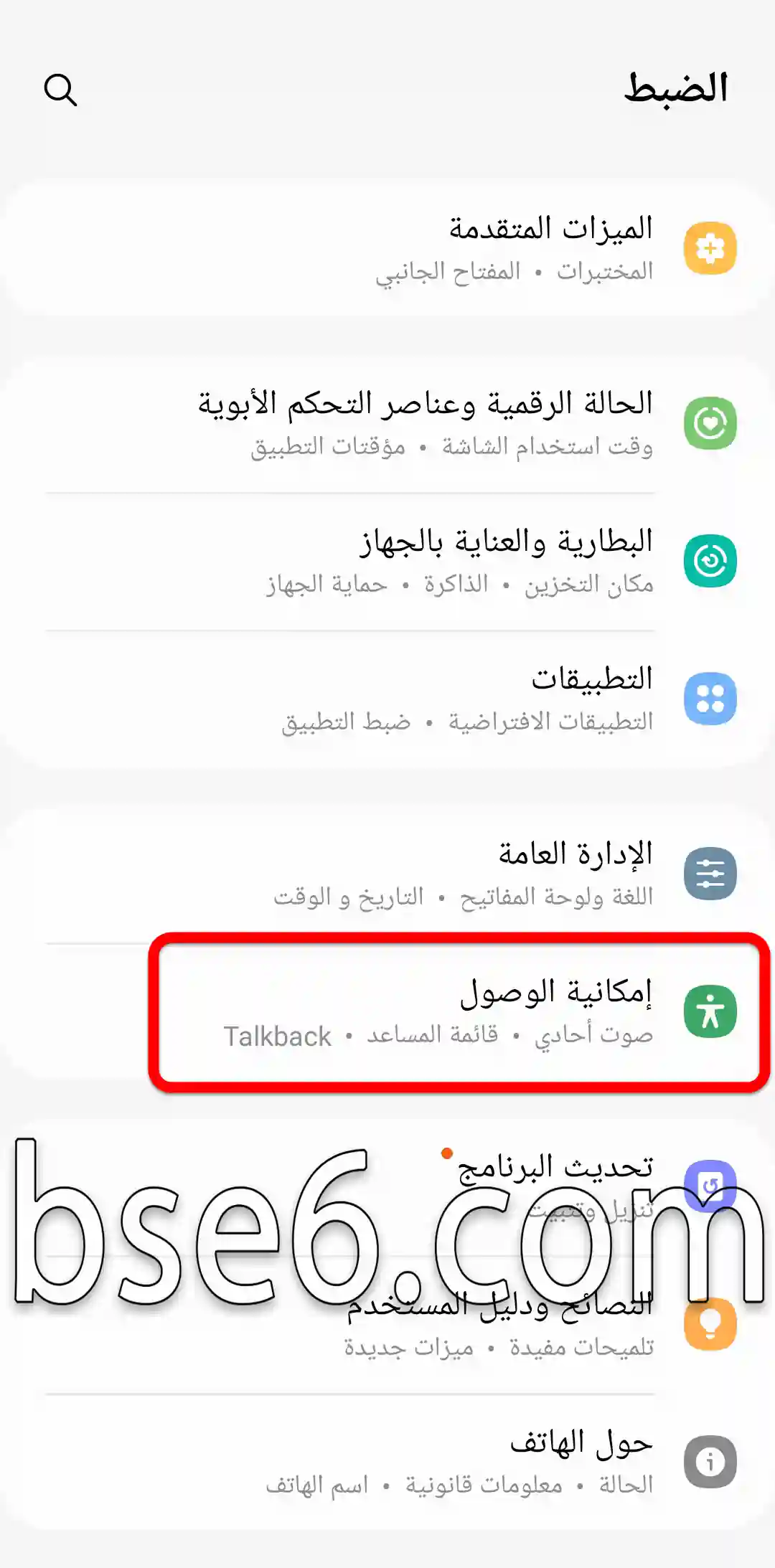Open الحالة الرقمية وعناصر التحكم الأبوية

pyautogui.click(x=387, y=423)
